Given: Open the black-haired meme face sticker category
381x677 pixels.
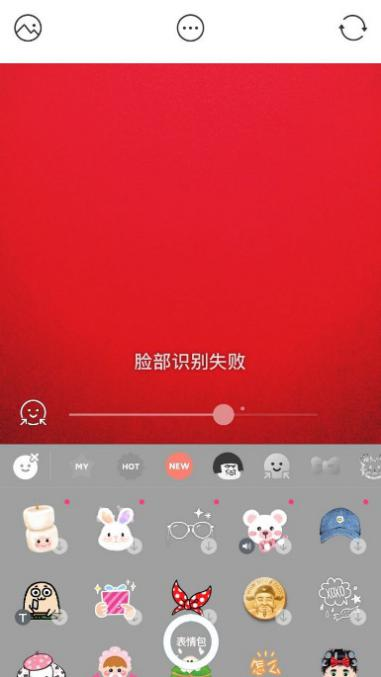Looking at the screenshot, I should click(228, 466).
